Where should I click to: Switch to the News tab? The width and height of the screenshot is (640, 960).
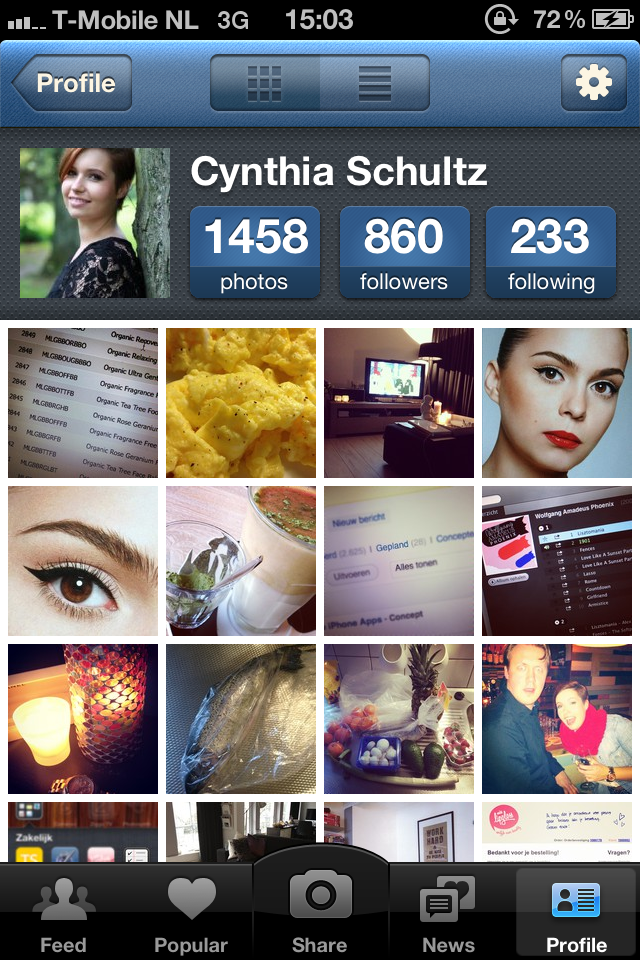[x=448, y=912]
